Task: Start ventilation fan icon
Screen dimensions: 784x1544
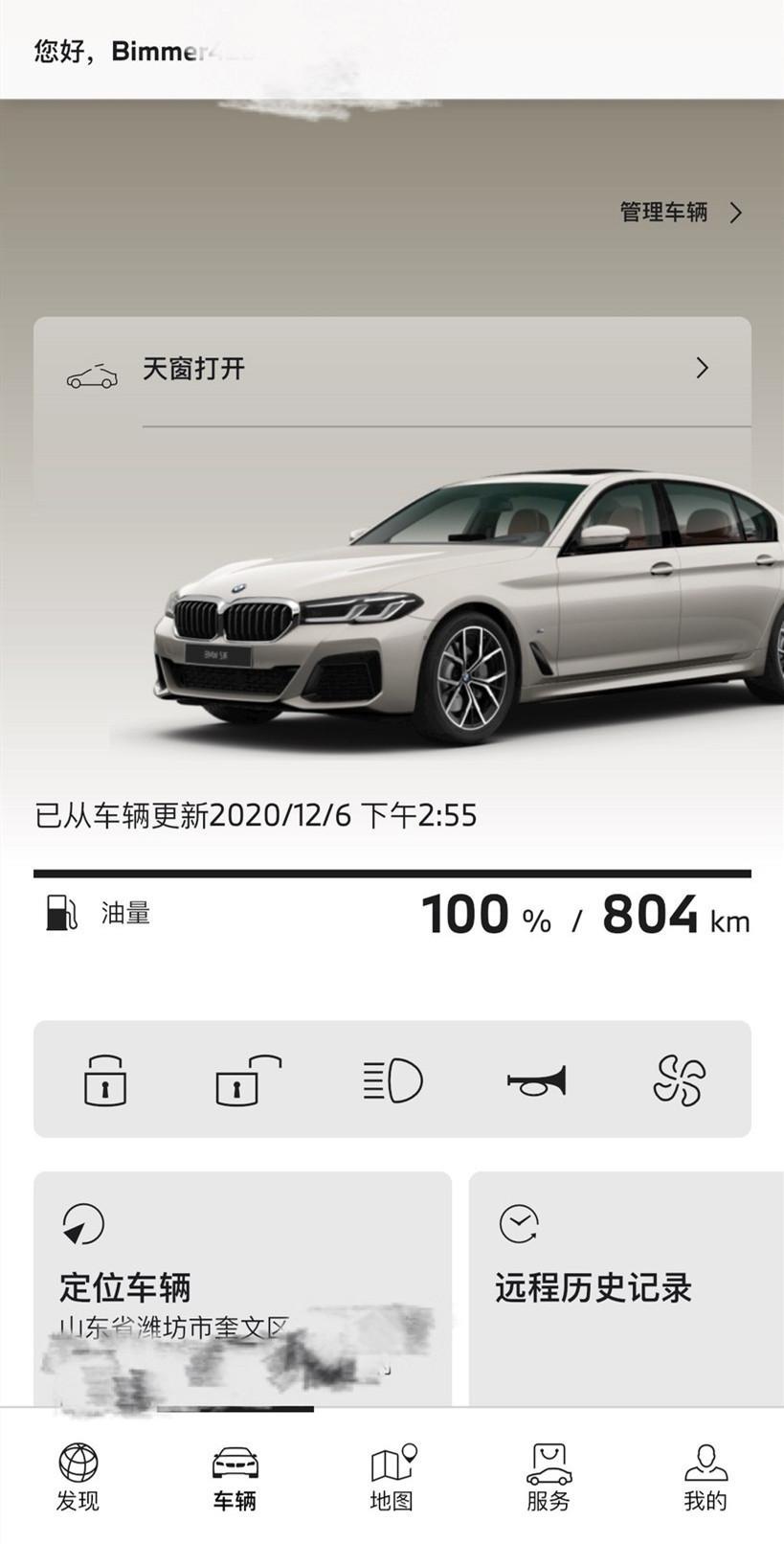Action: tap(679, 1080)
